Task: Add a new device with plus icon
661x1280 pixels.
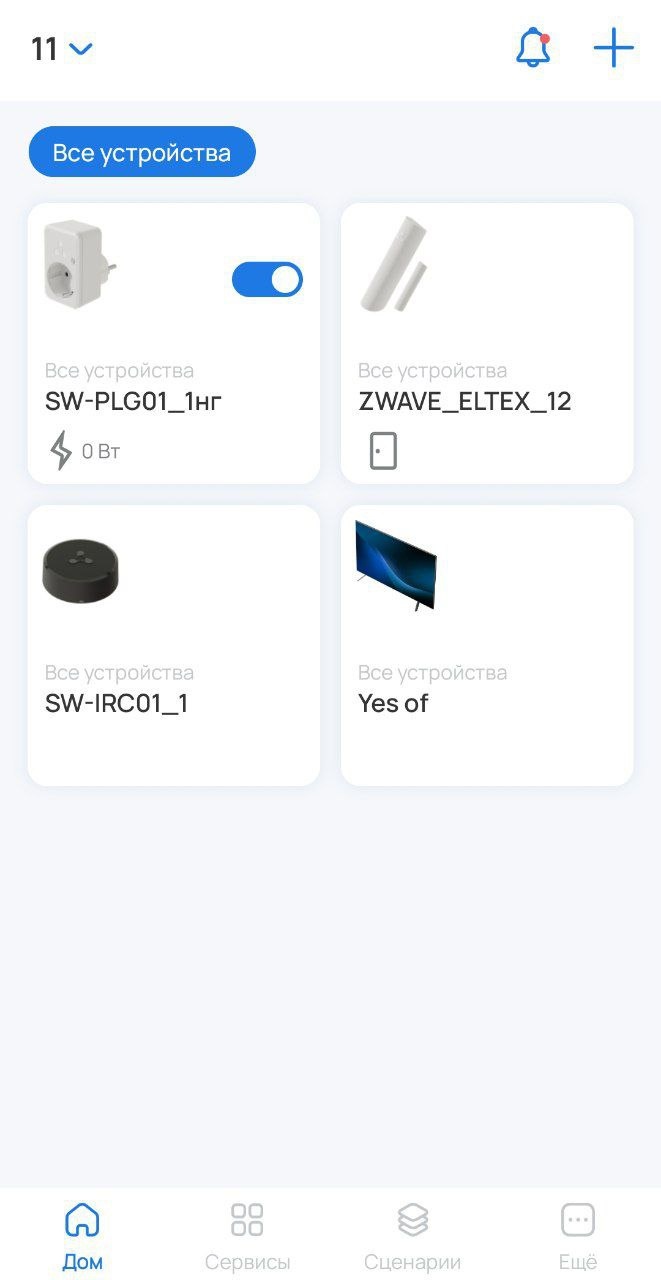Action: [x=613, y=48]
